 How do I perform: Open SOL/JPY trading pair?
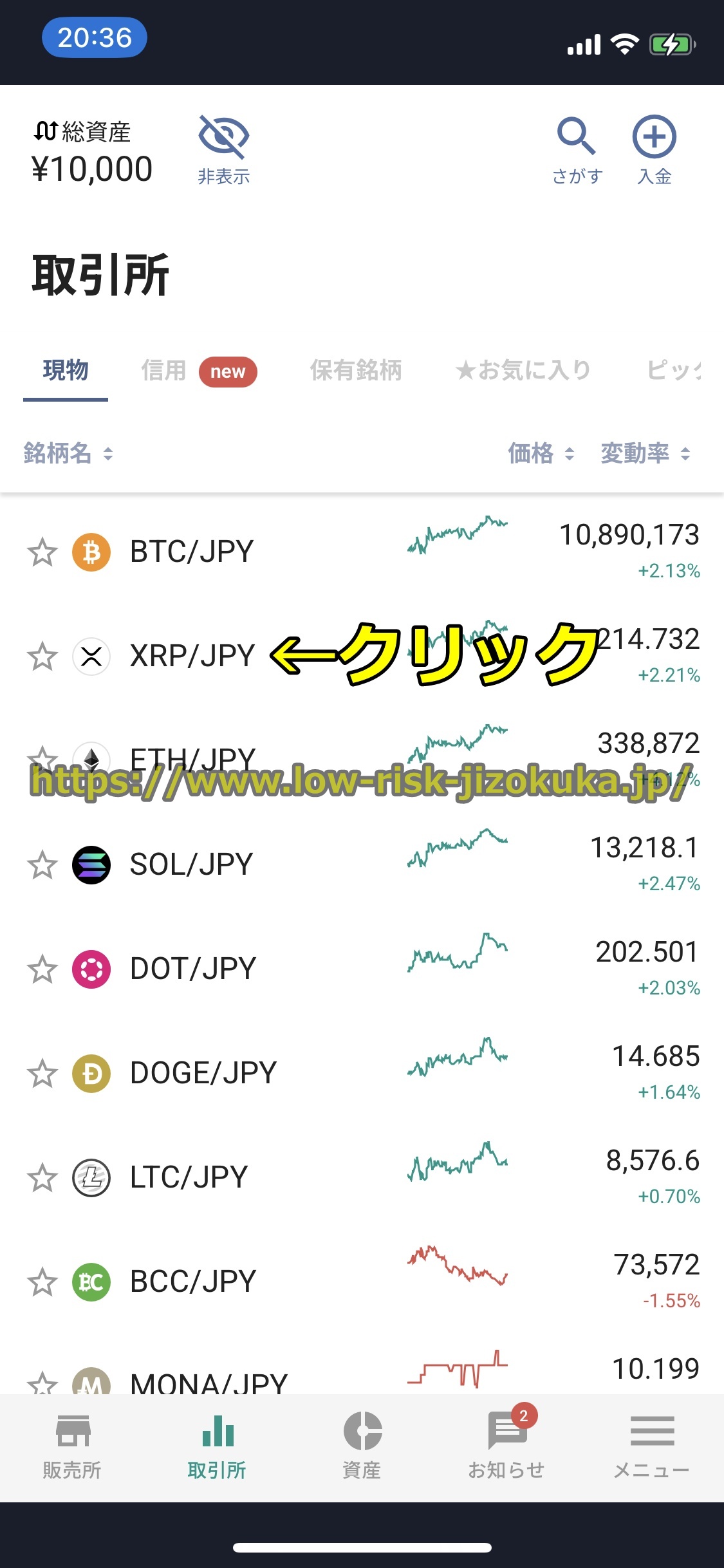point(192,865)
